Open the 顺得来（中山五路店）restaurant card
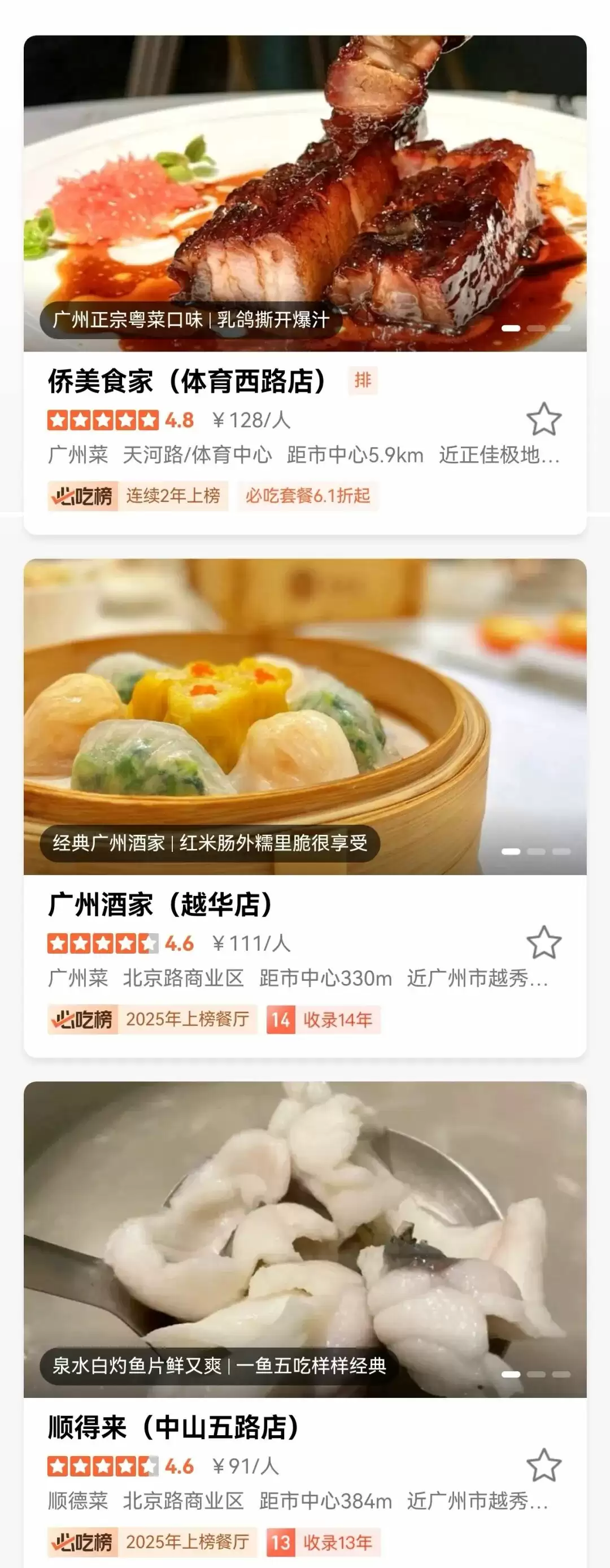Screen dimensions: 610x1568 click(x=173, y=1427)
